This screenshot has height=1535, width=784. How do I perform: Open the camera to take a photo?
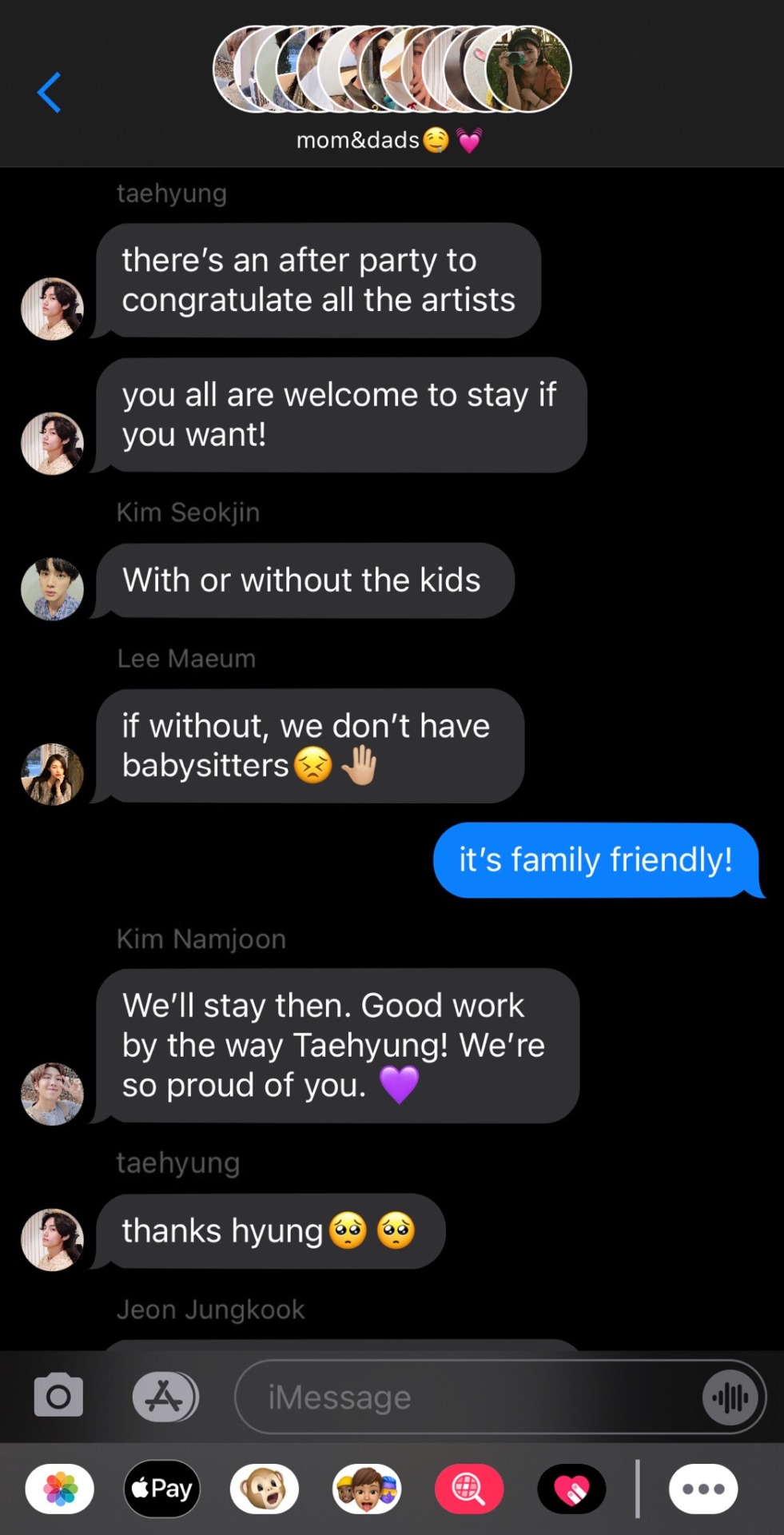pyautogui.click(x=58, y=1397)
